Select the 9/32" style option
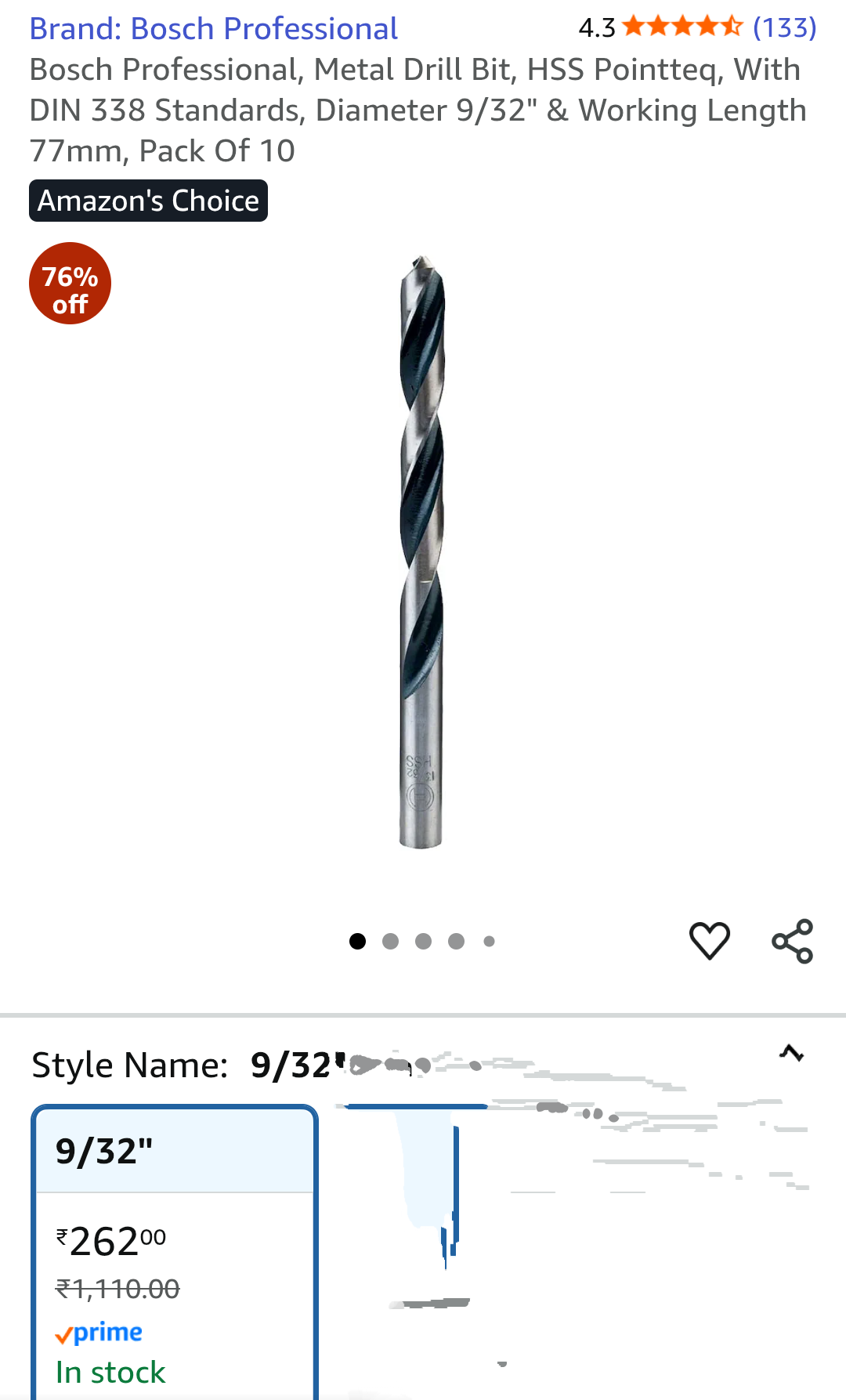The image size is (846, 1400). pos(174,1246)
